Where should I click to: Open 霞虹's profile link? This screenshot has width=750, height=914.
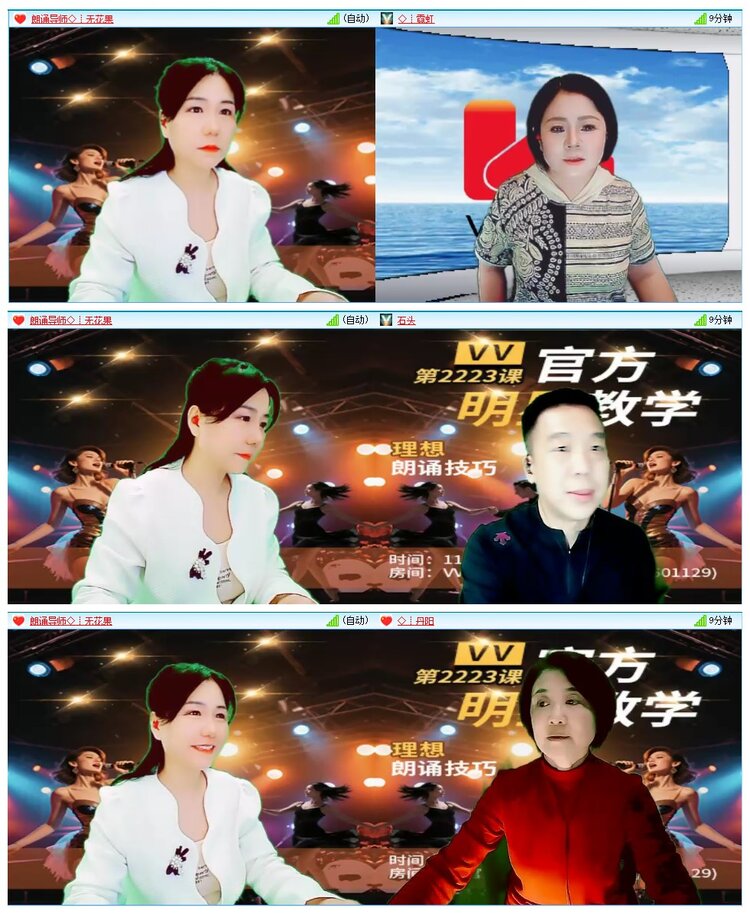[x=422, y=17]
